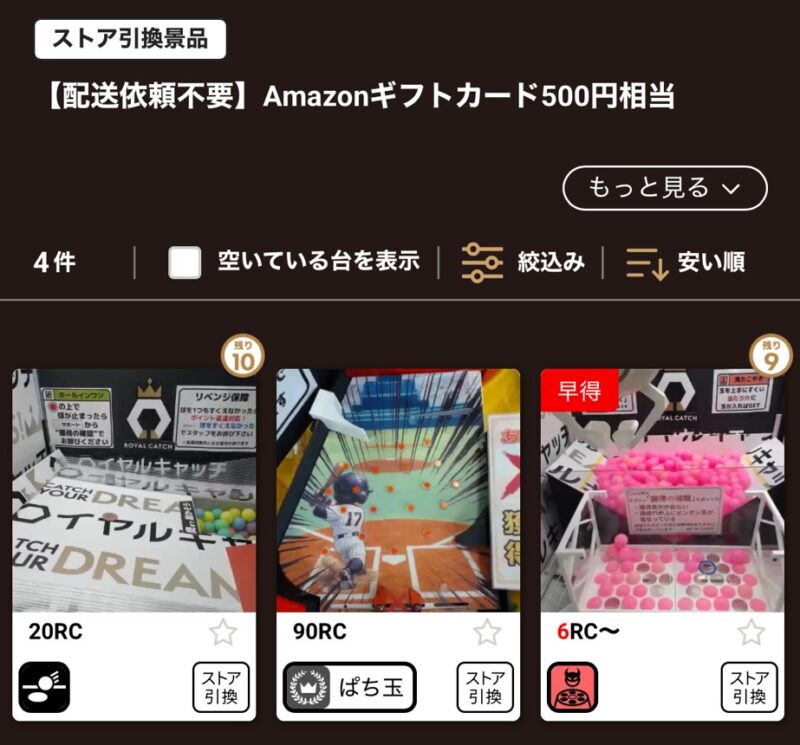
Task: Favorite the 90RC machine with the star
Action: point(487,632)
